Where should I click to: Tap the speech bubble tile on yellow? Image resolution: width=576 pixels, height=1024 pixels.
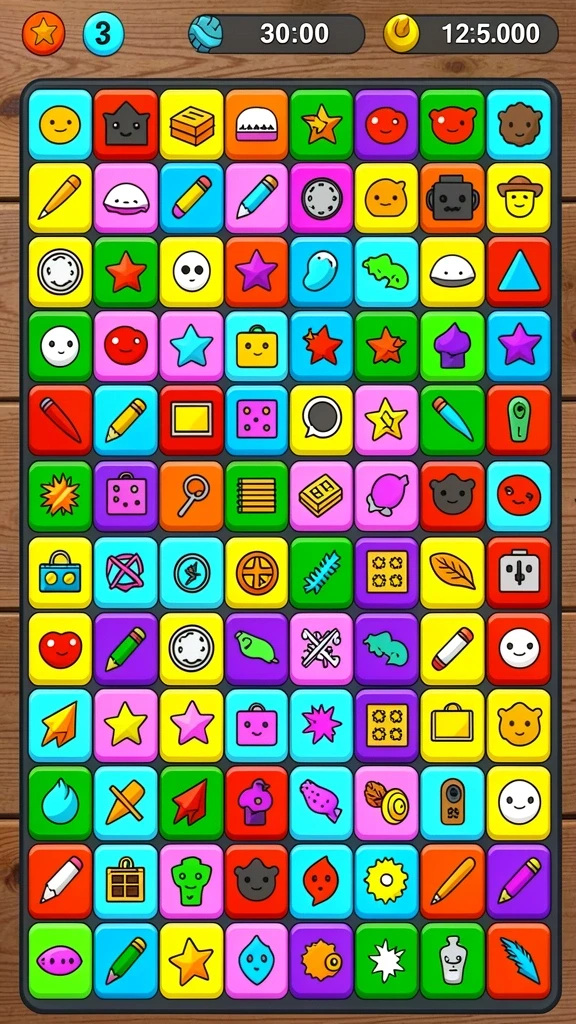(321, 420)
